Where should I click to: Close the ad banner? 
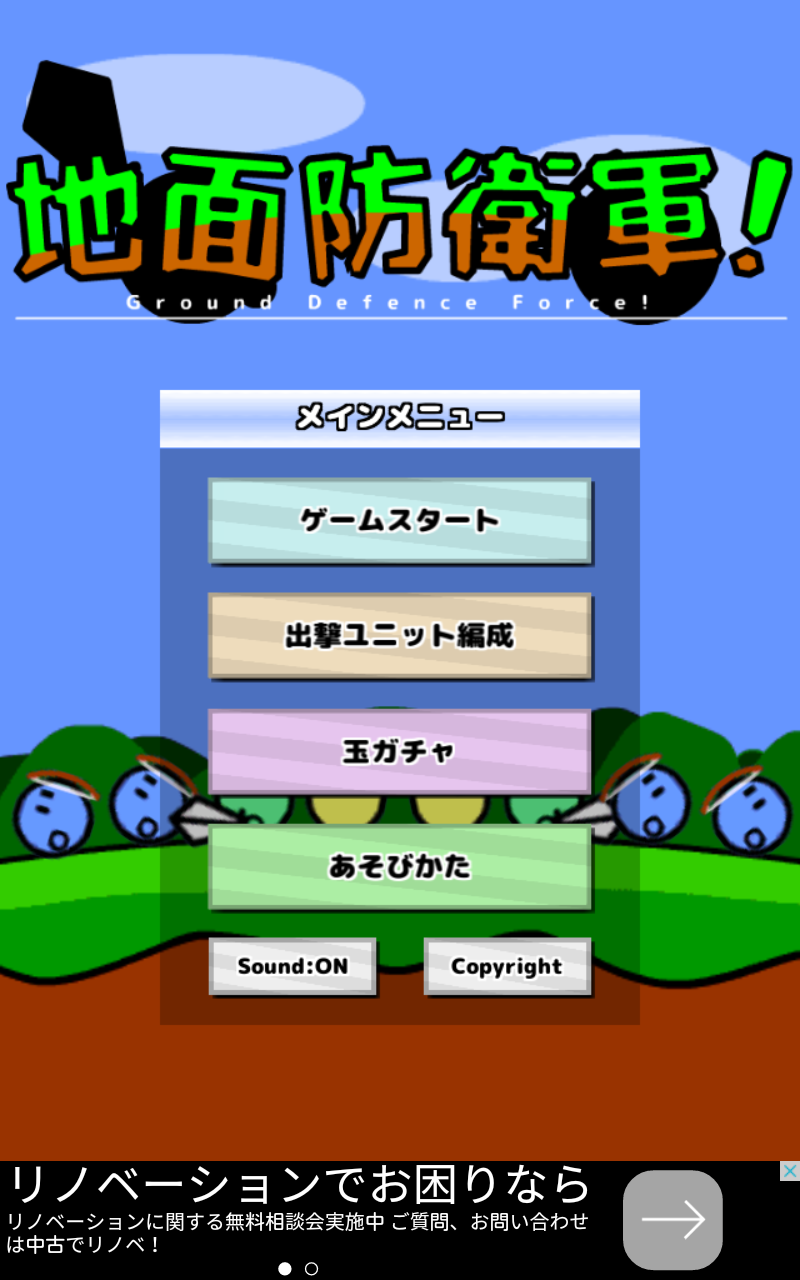pyautogui.click(x=789, y=1171)
